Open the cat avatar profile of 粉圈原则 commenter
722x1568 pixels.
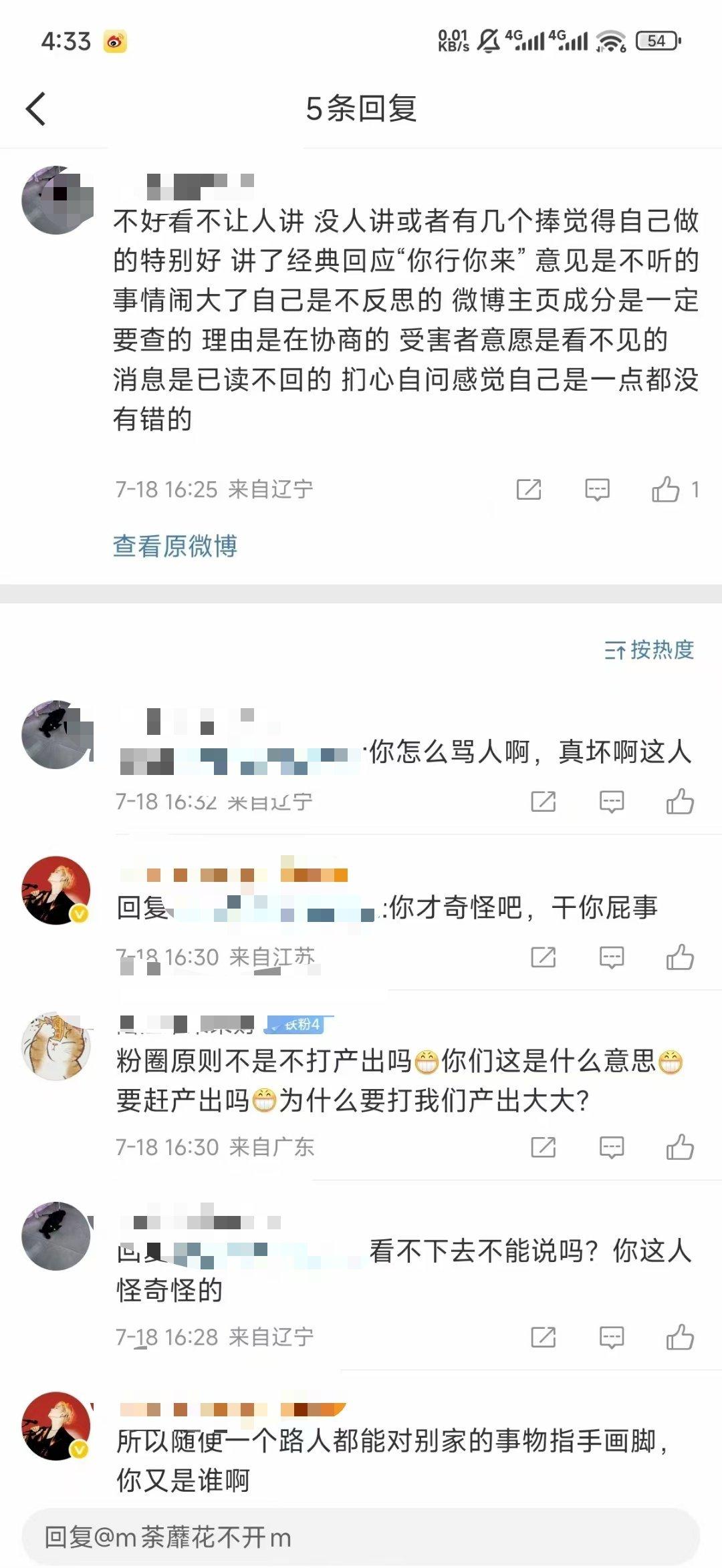click(x=57, y=1045)
